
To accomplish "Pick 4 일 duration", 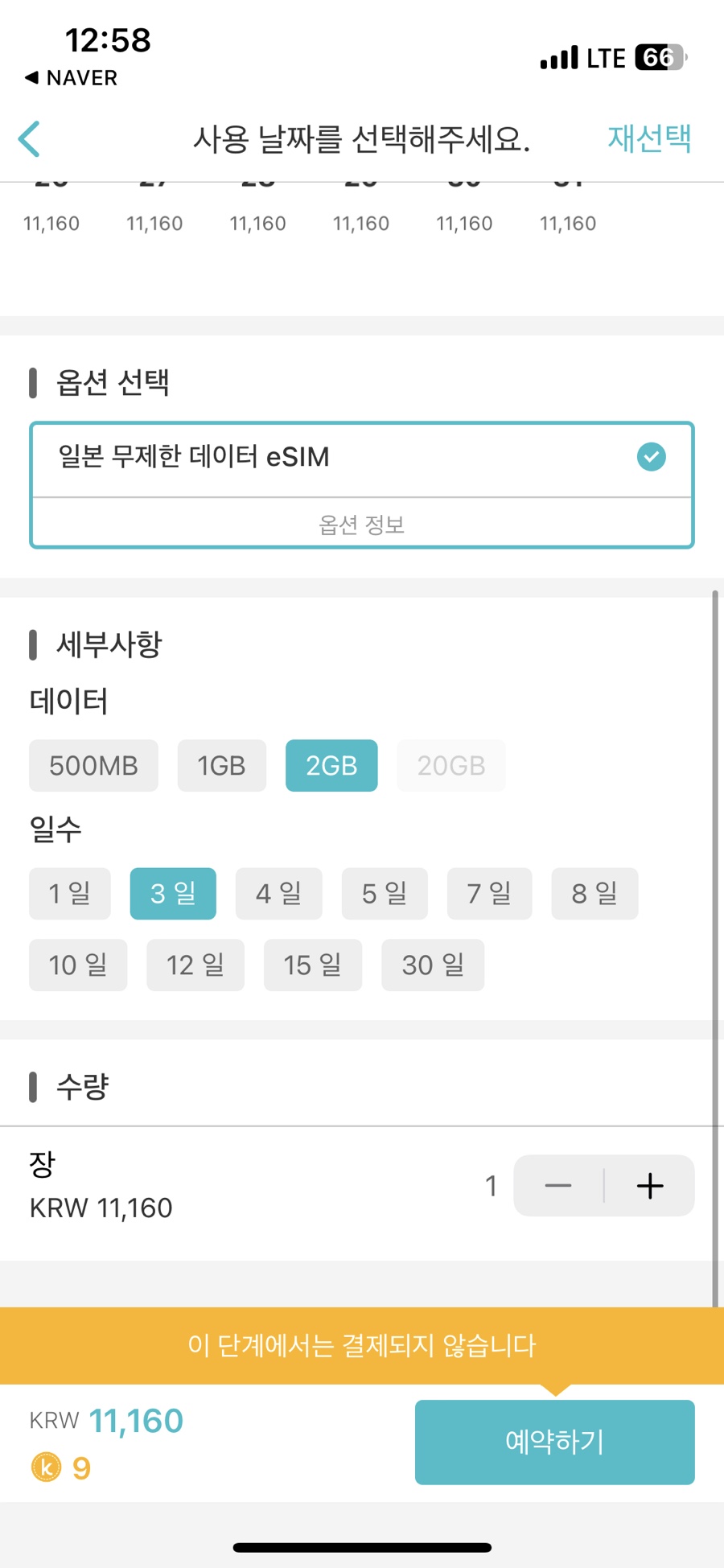I will [x=278, y=893].
